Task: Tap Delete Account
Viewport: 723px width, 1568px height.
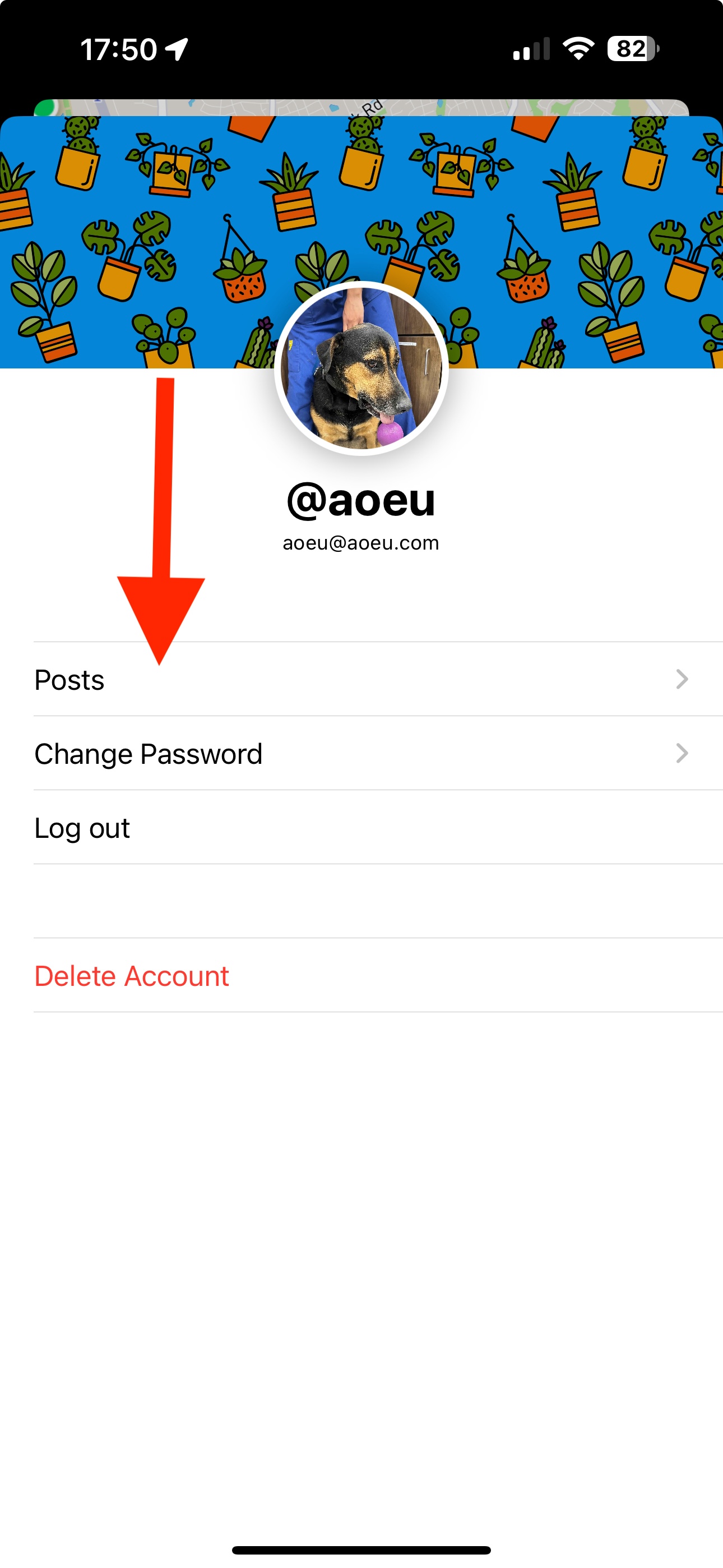Action: click(x=361, y=975)
